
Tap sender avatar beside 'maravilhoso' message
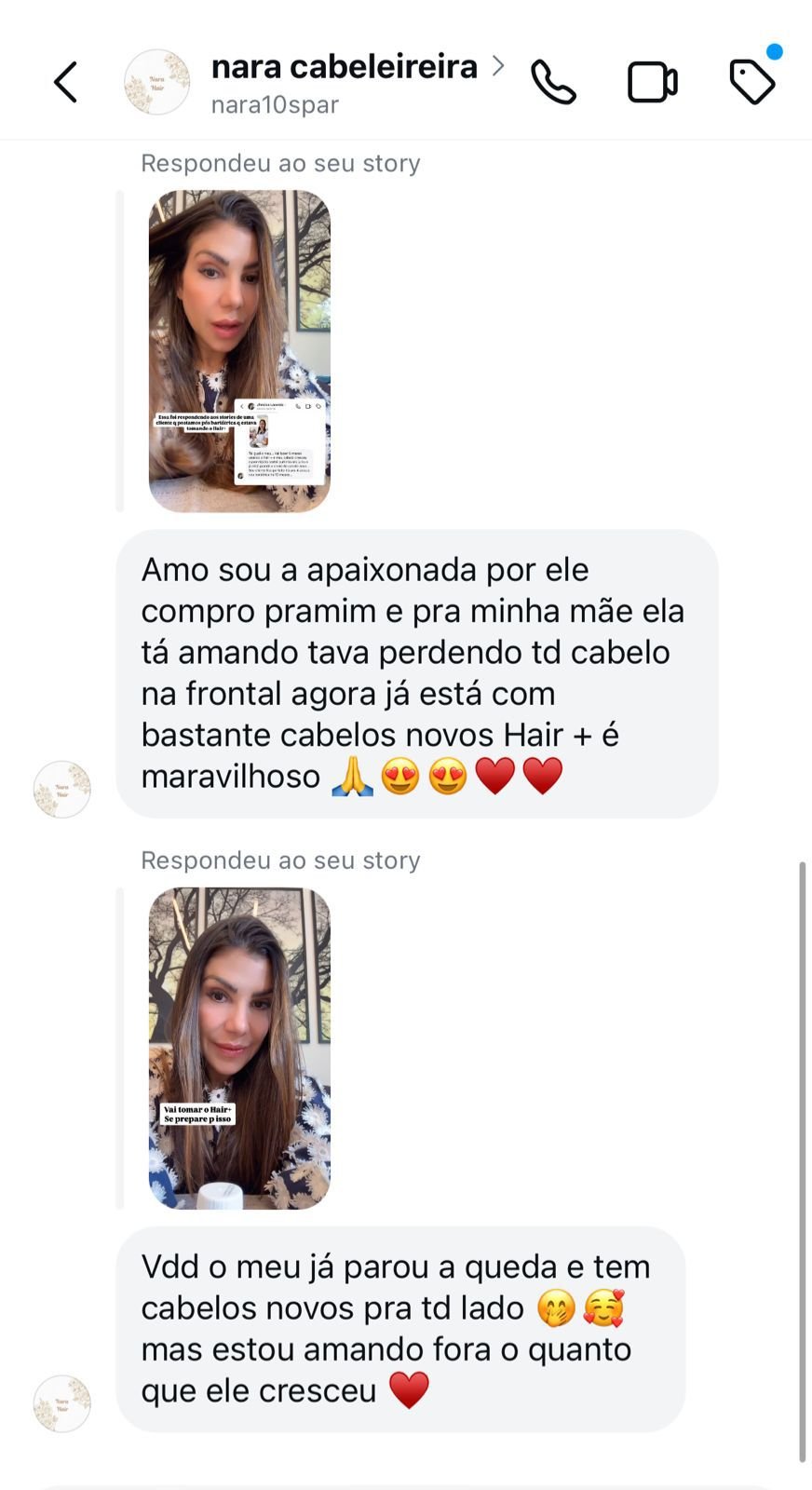pos(62,790)
